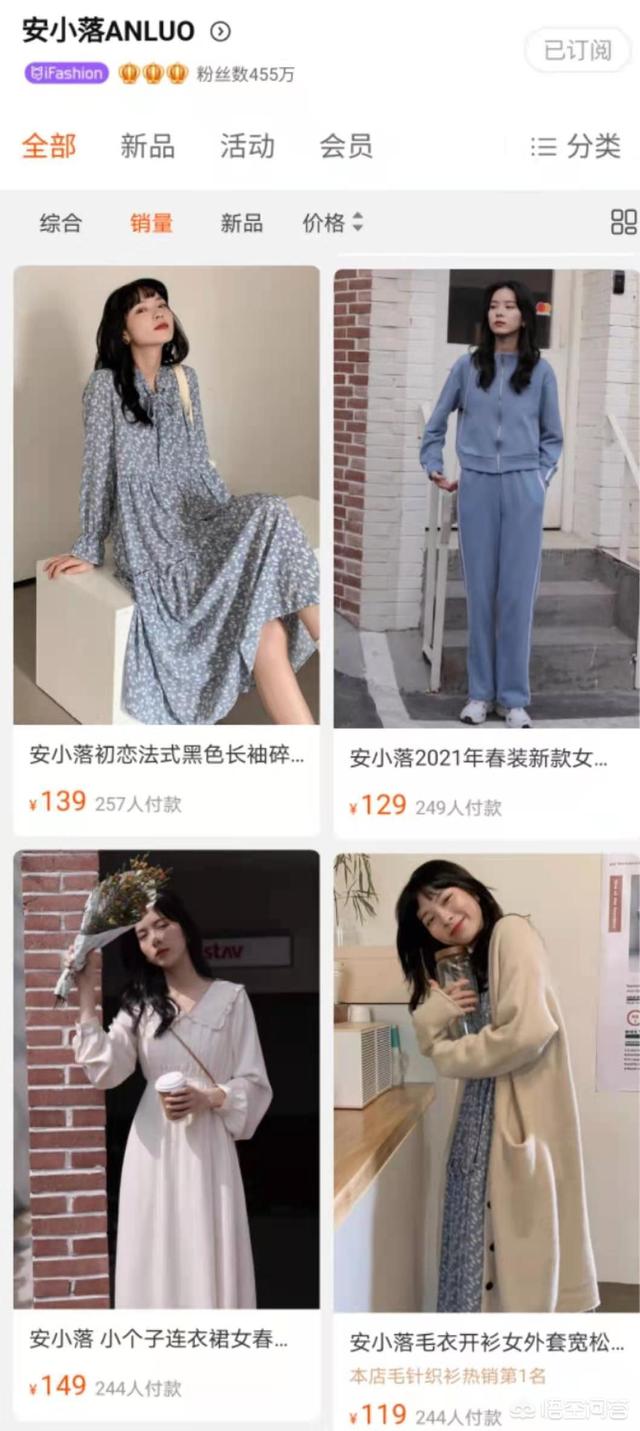The height and width of the screenshot is (1431, 640).
Task: Go to the 会员 tab
Action: (346, 146)
